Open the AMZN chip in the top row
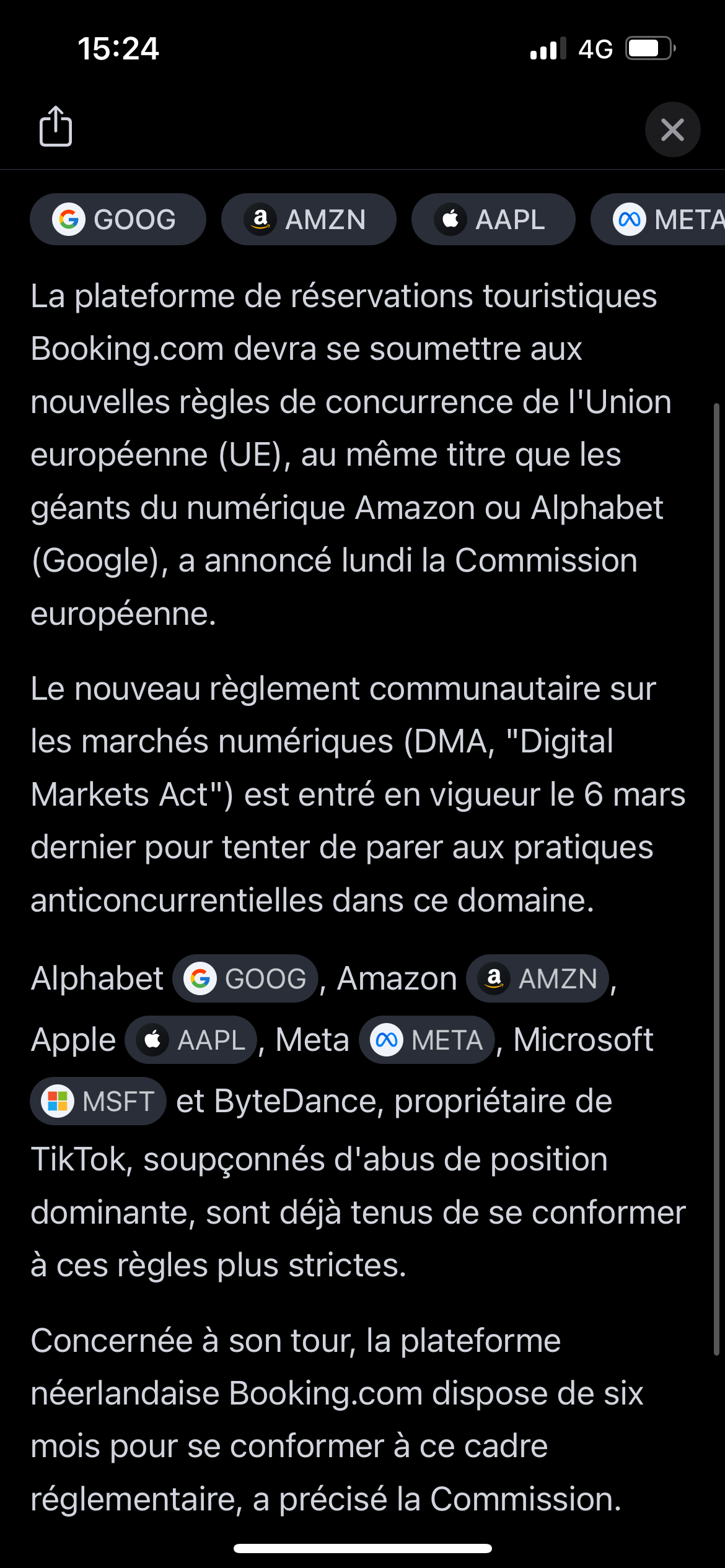 [x=309, y=219]
